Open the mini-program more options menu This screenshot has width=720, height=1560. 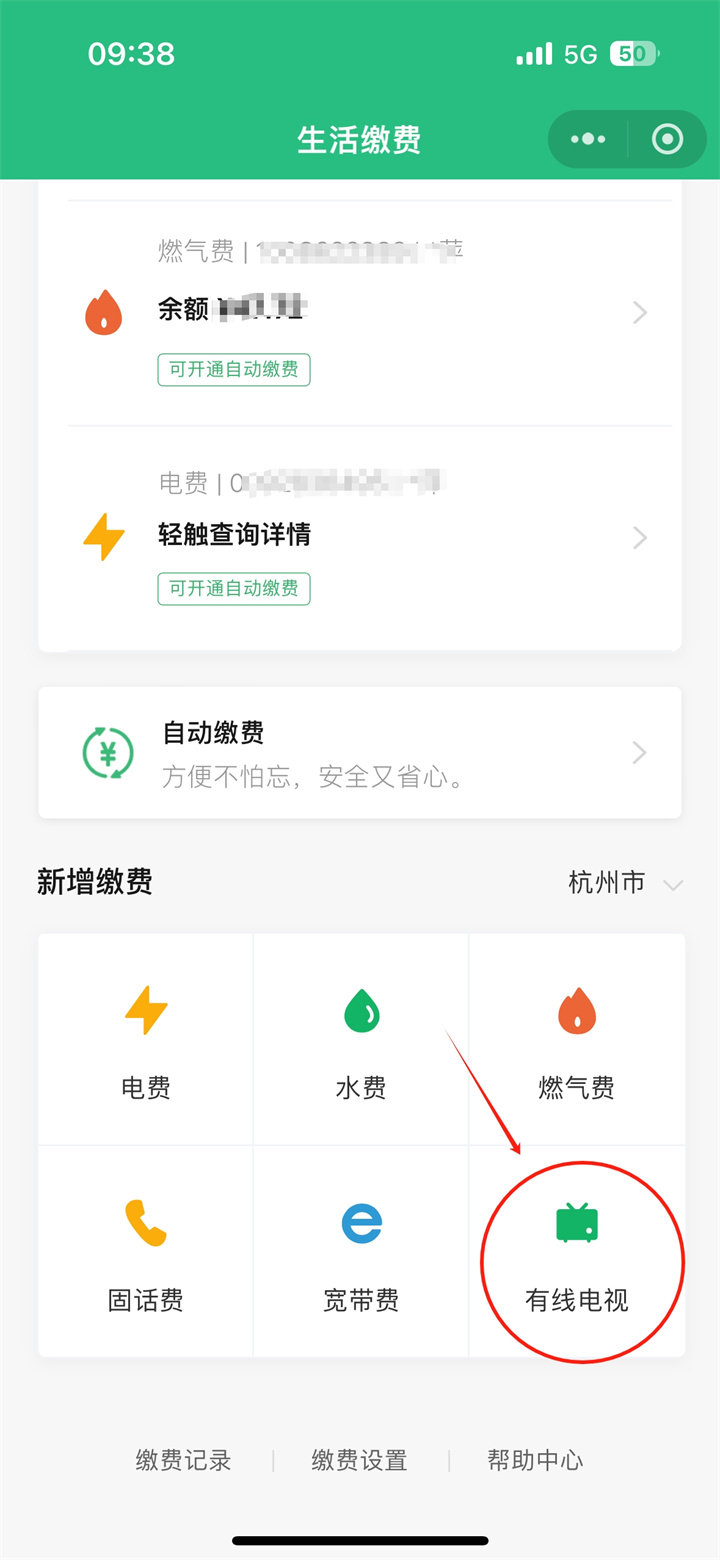point(587,139)
